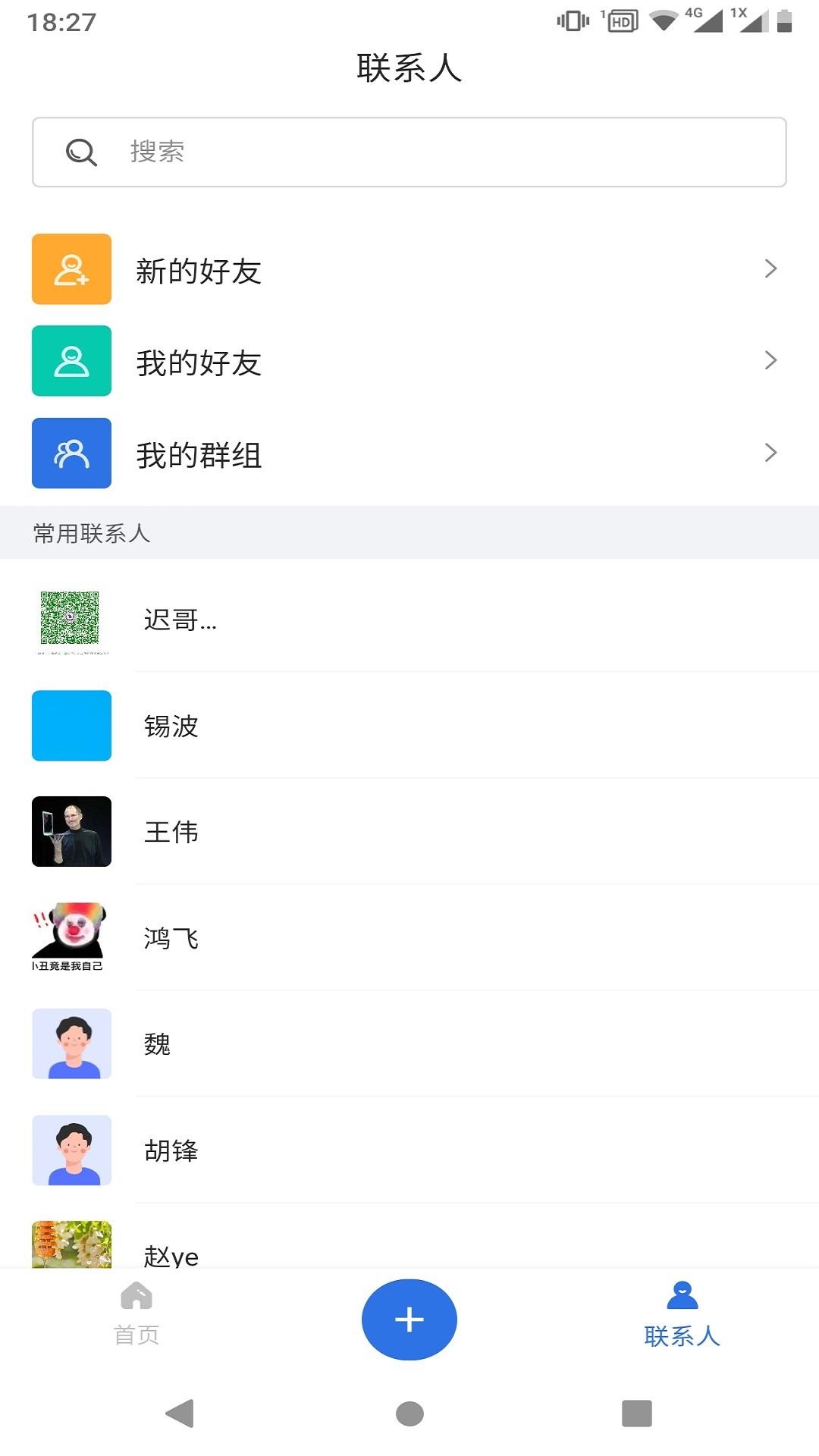Viewport: 819px width, 1456px height.
Task: Click the search magnifier icon
Action: point(79,152)
